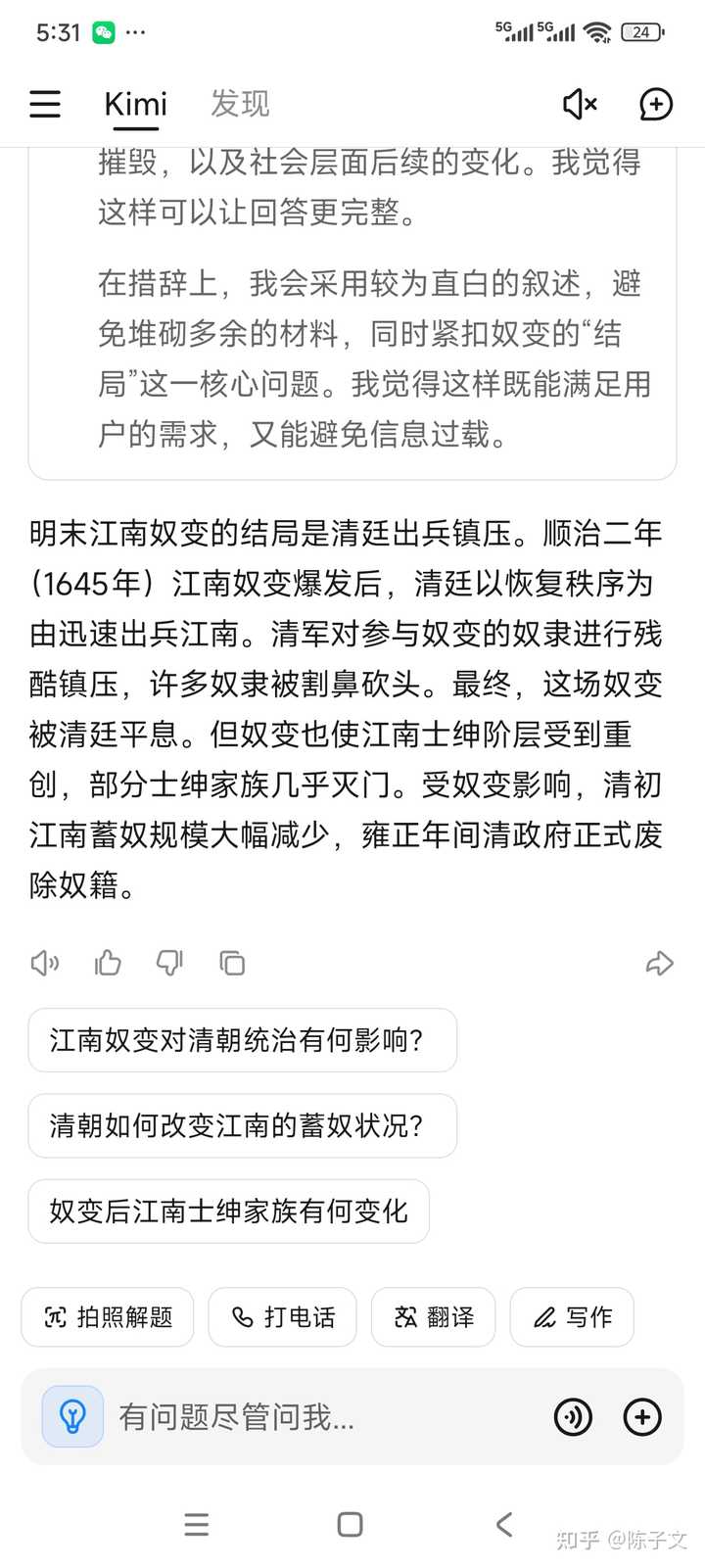This screenshot has width=705, height=1568.
Task: Switch to the 发现 tab
Action: click(x=240, y=104)
